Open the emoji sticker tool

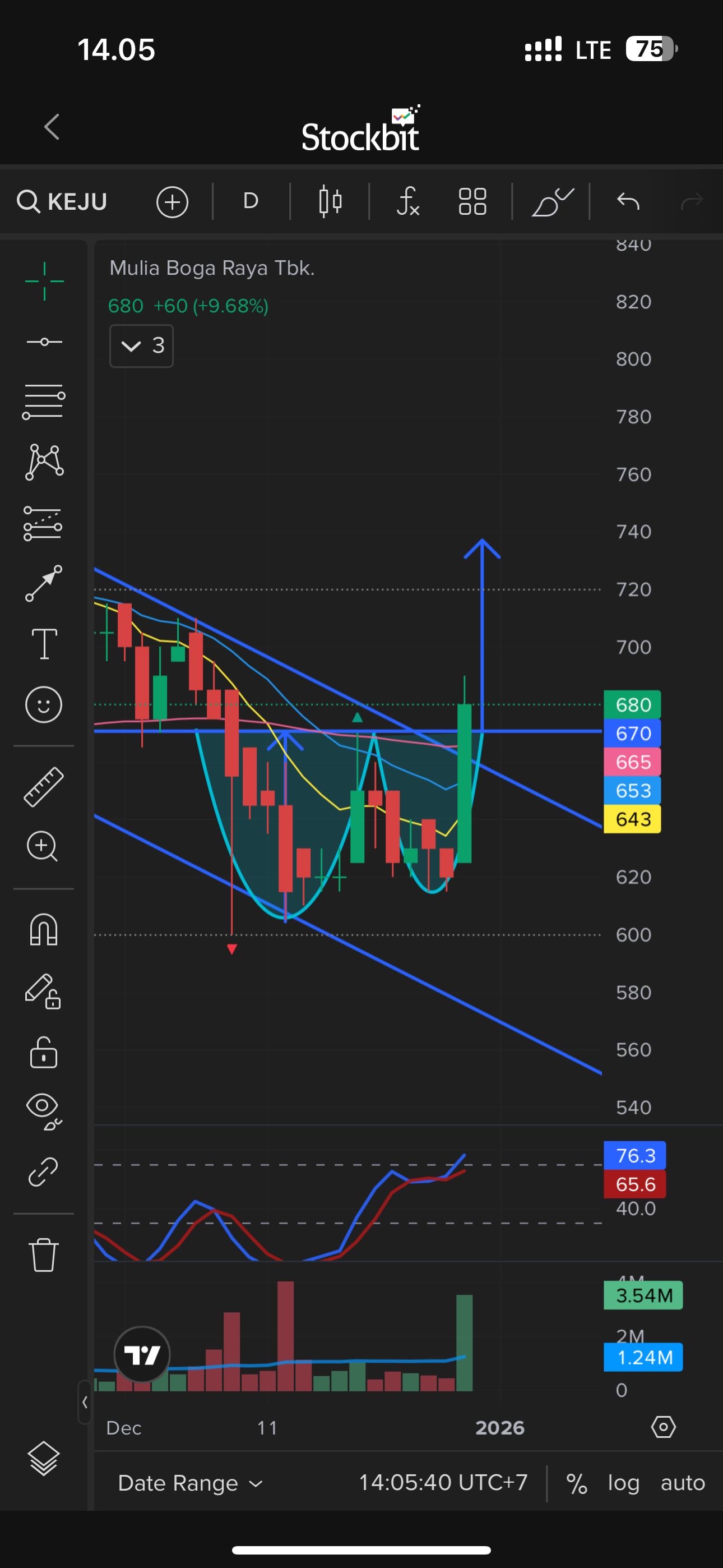point(44,705)
